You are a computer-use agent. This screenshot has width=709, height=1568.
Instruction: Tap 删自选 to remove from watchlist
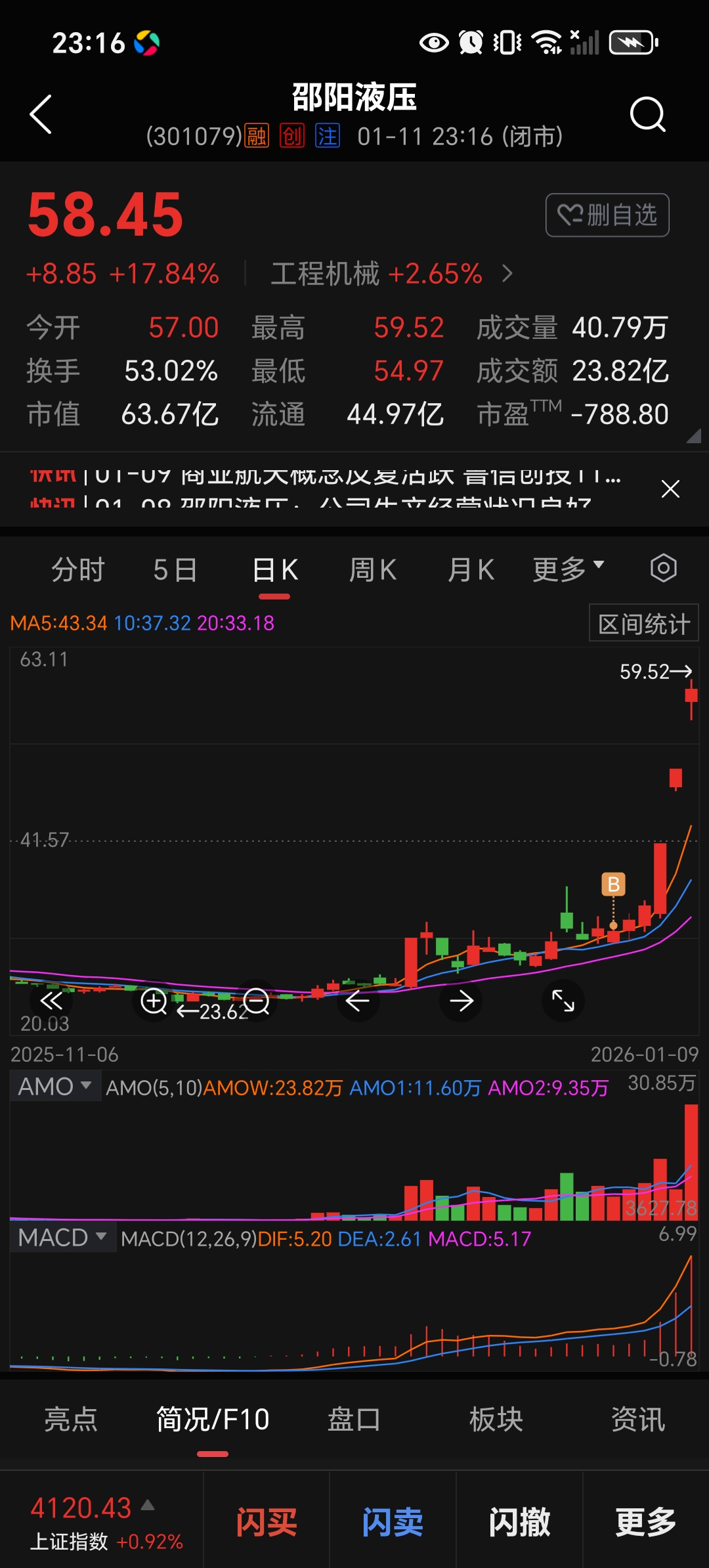[607, 215]
